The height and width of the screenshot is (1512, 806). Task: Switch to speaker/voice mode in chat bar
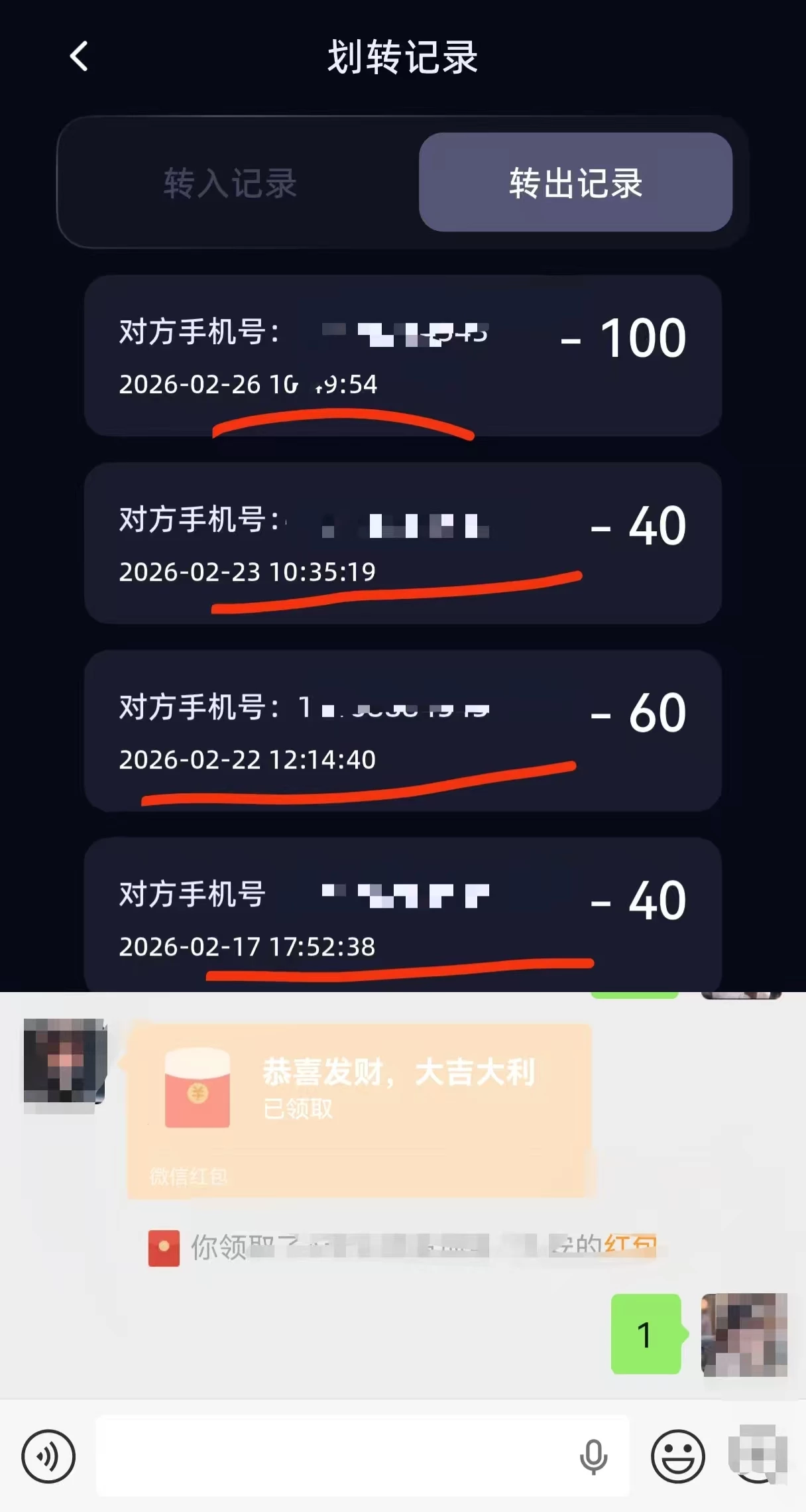(x=48, y=1456)
